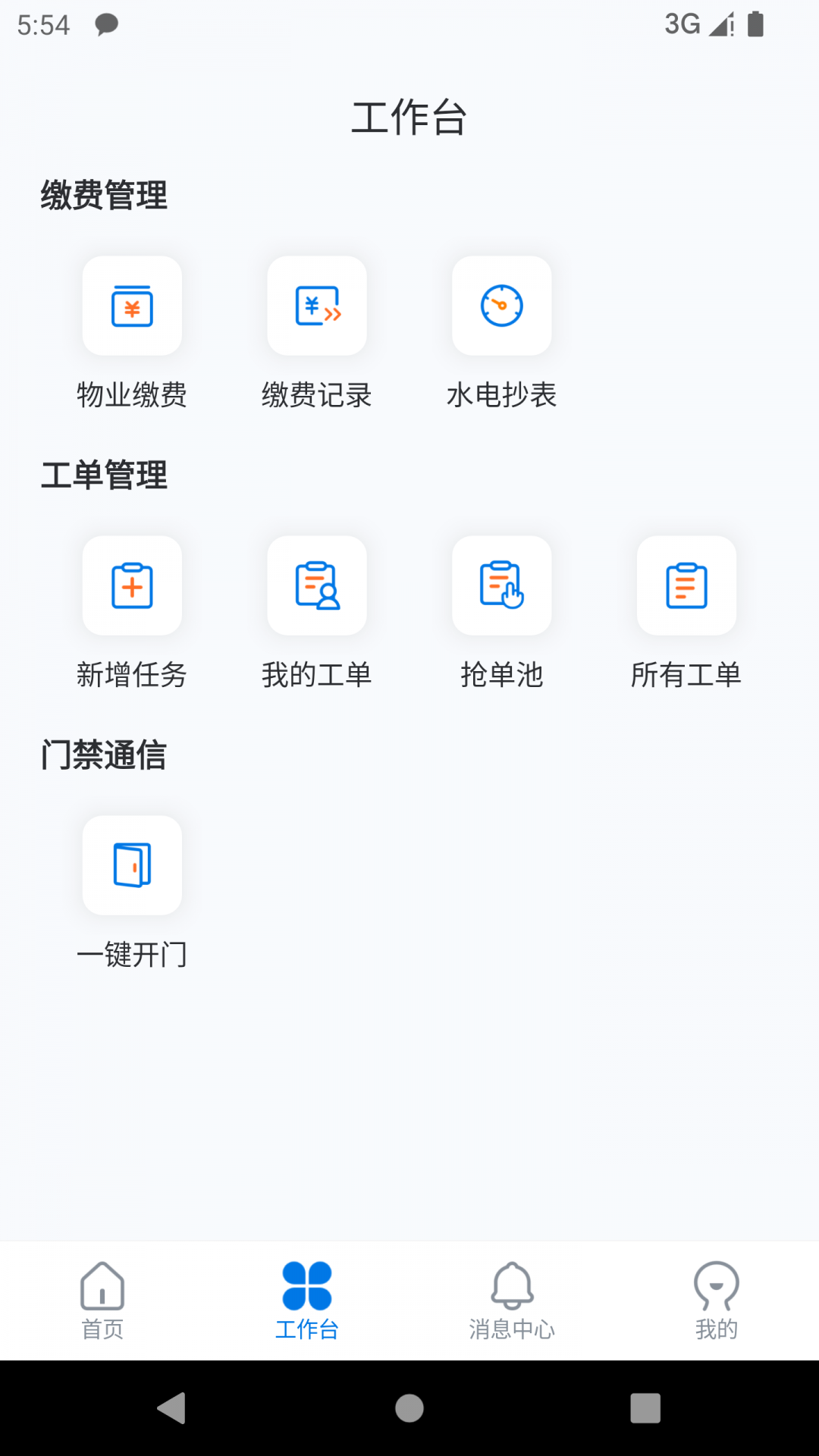Tap the 一键开门 label text
Screen dimensions: 819x1456
click(x=131, y=955)
